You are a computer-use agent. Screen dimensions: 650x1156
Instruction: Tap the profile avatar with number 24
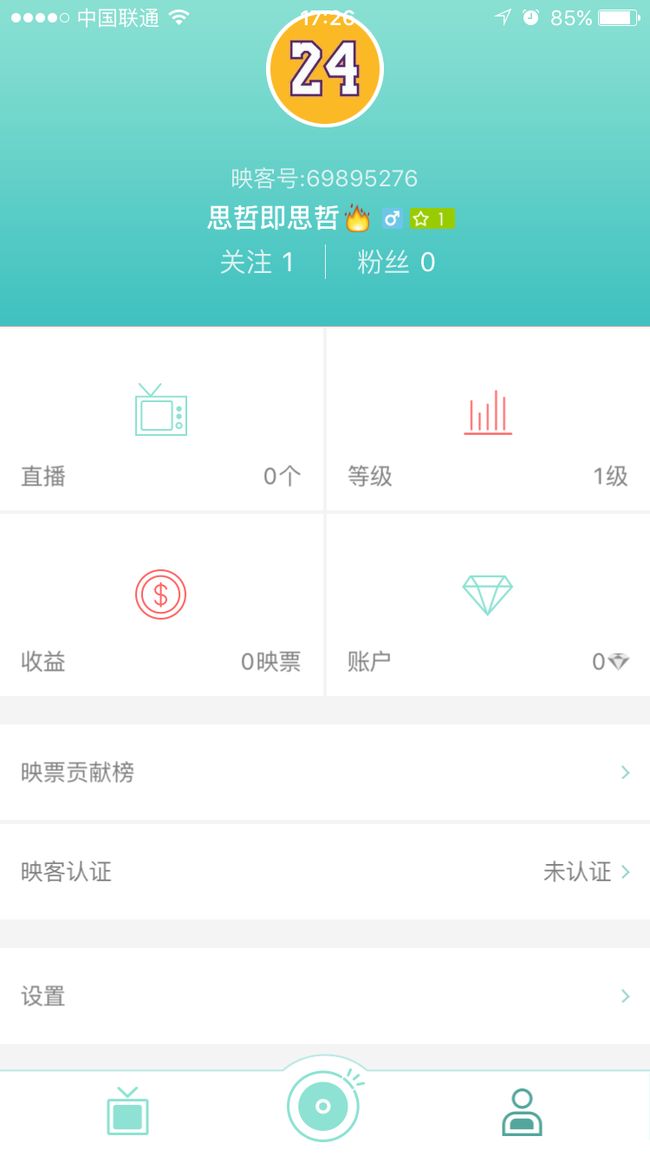coord(324,69)
